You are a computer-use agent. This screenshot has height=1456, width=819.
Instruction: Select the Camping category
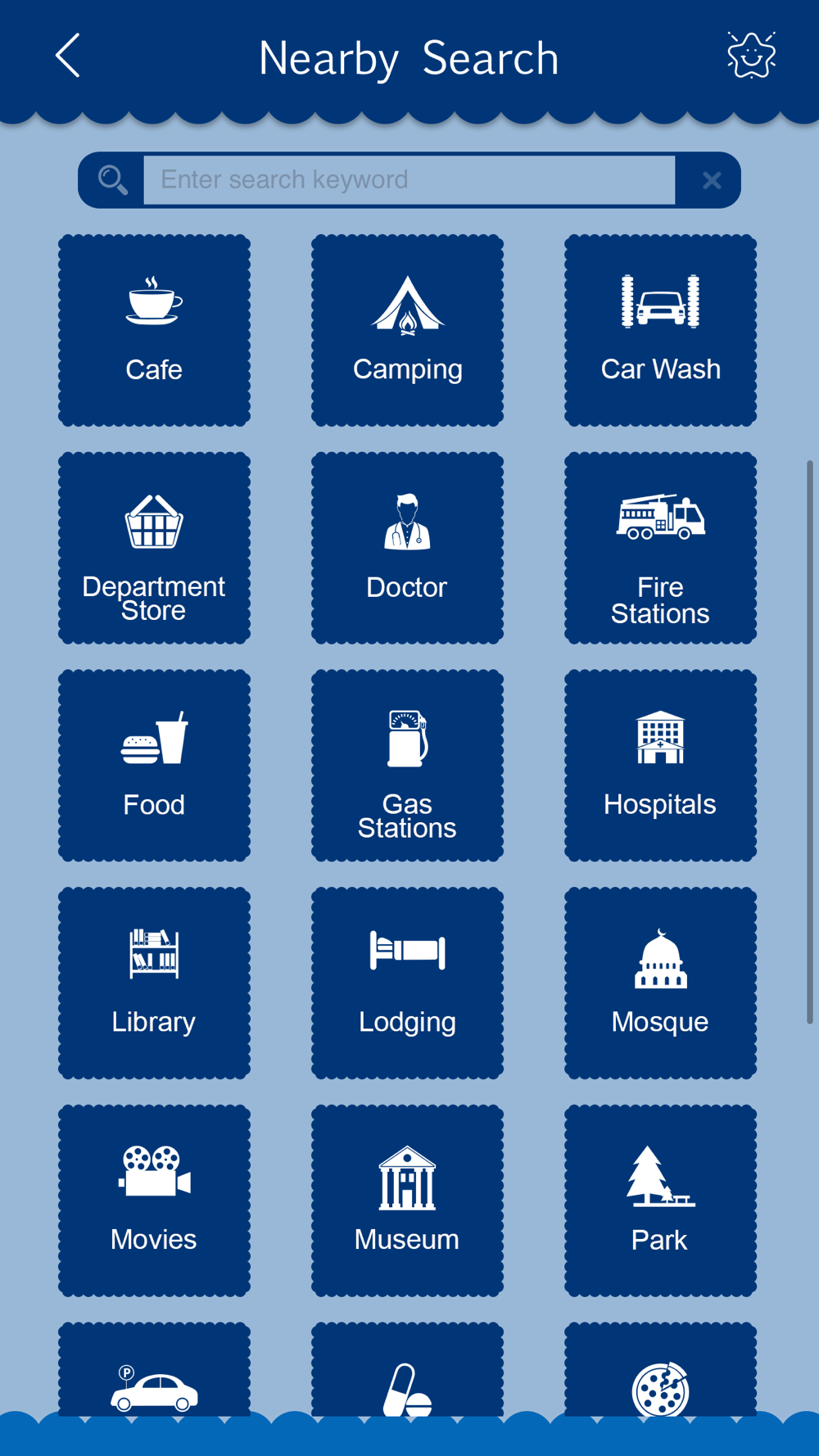click(x=407, y=330)
